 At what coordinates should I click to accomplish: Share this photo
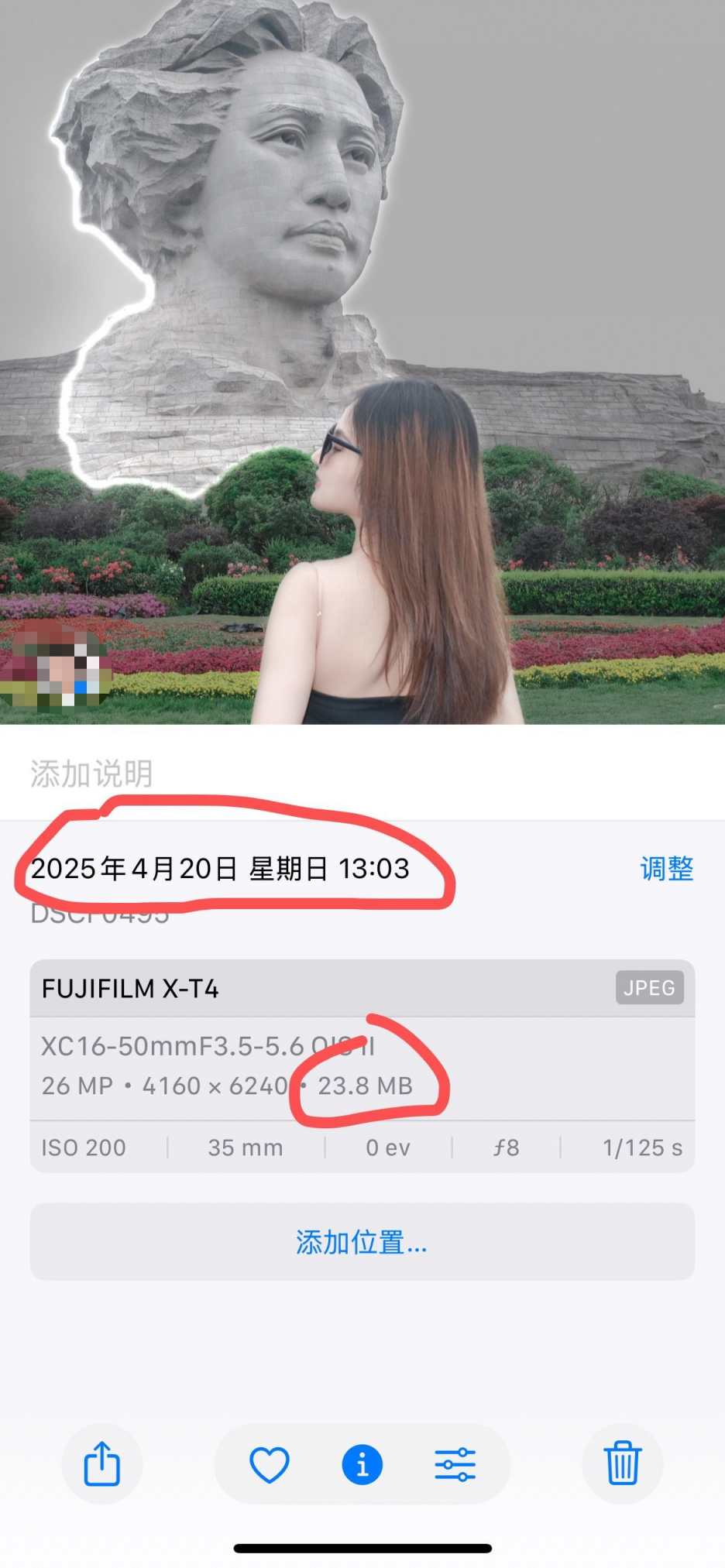pos(102,1464)
